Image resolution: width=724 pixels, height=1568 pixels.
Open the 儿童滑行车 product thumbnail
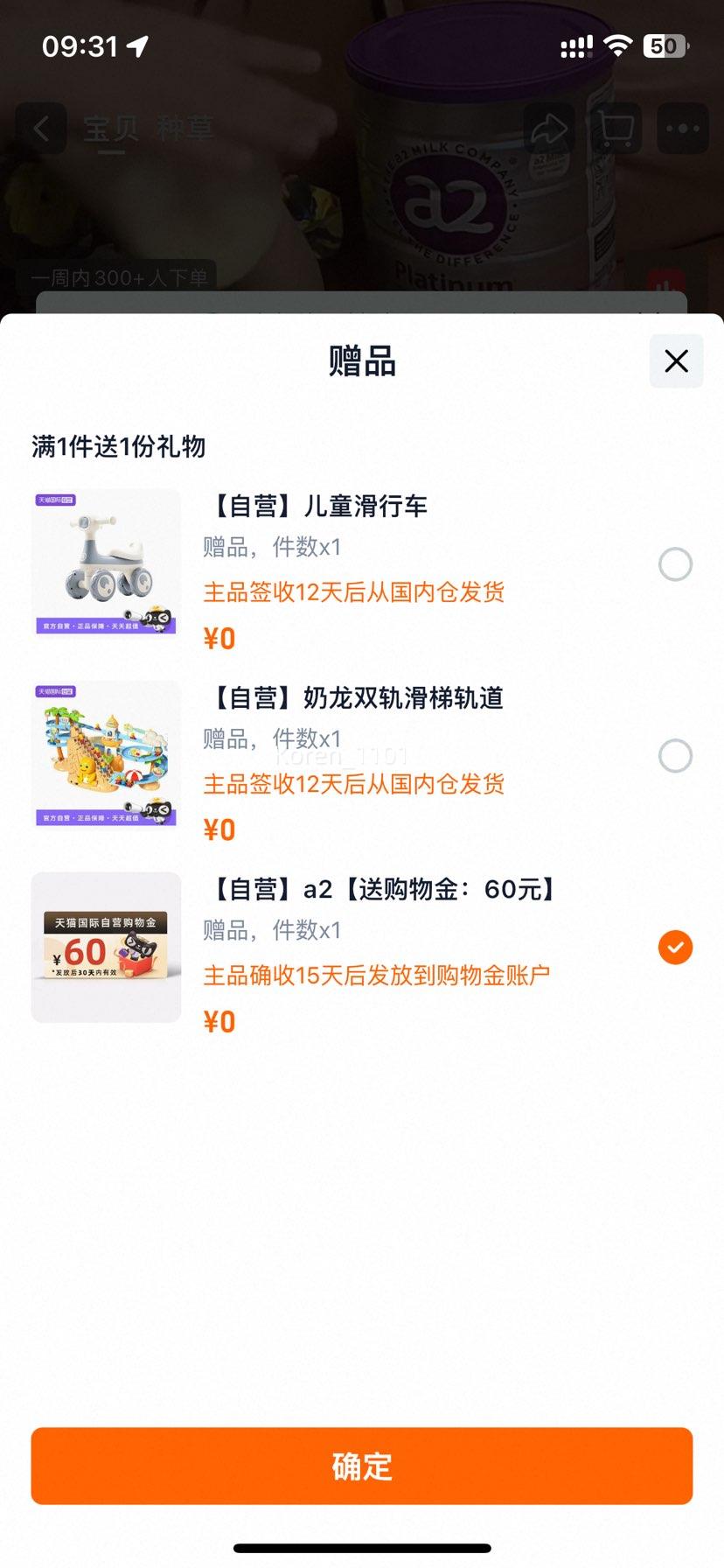(105, 563)
